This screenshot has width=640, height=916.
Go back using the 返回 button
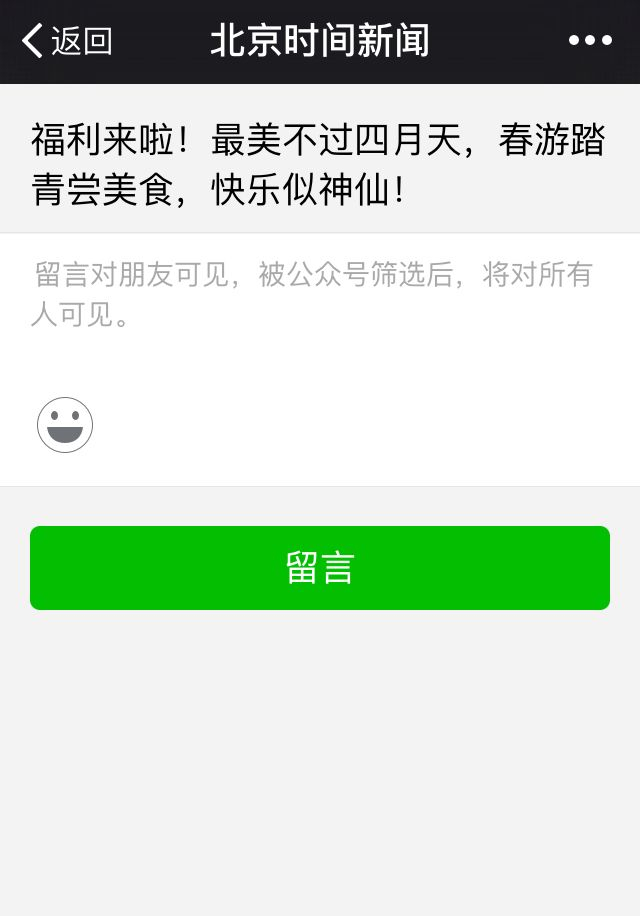point(67,41)
